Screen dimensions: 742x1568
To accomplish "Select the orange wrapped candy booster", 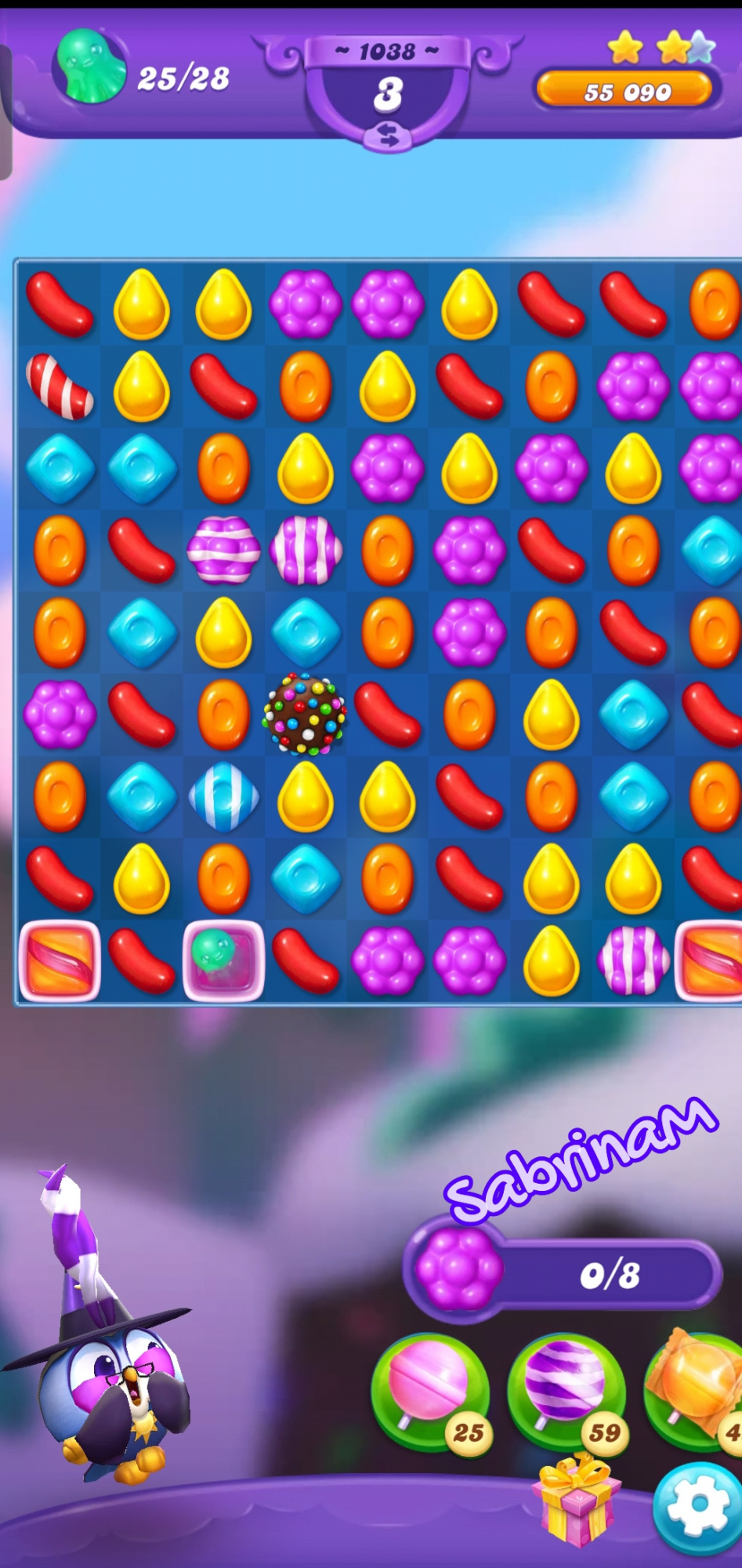I will (x=695, y=1389).
